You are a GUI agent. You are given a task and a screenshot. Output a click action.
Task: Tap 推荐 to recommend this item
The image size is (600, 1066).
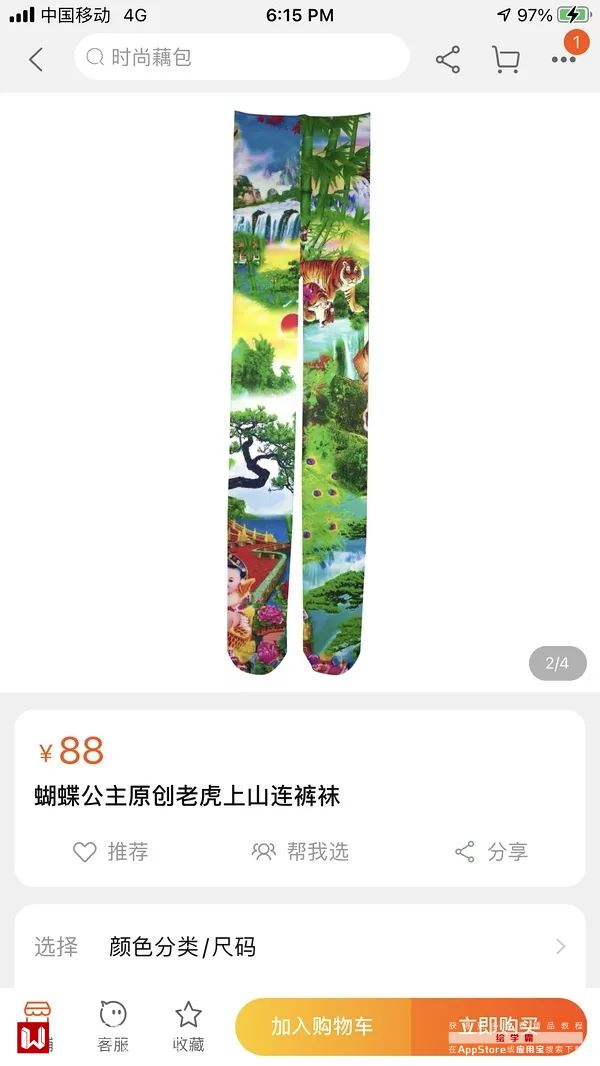tap(111, 852)
